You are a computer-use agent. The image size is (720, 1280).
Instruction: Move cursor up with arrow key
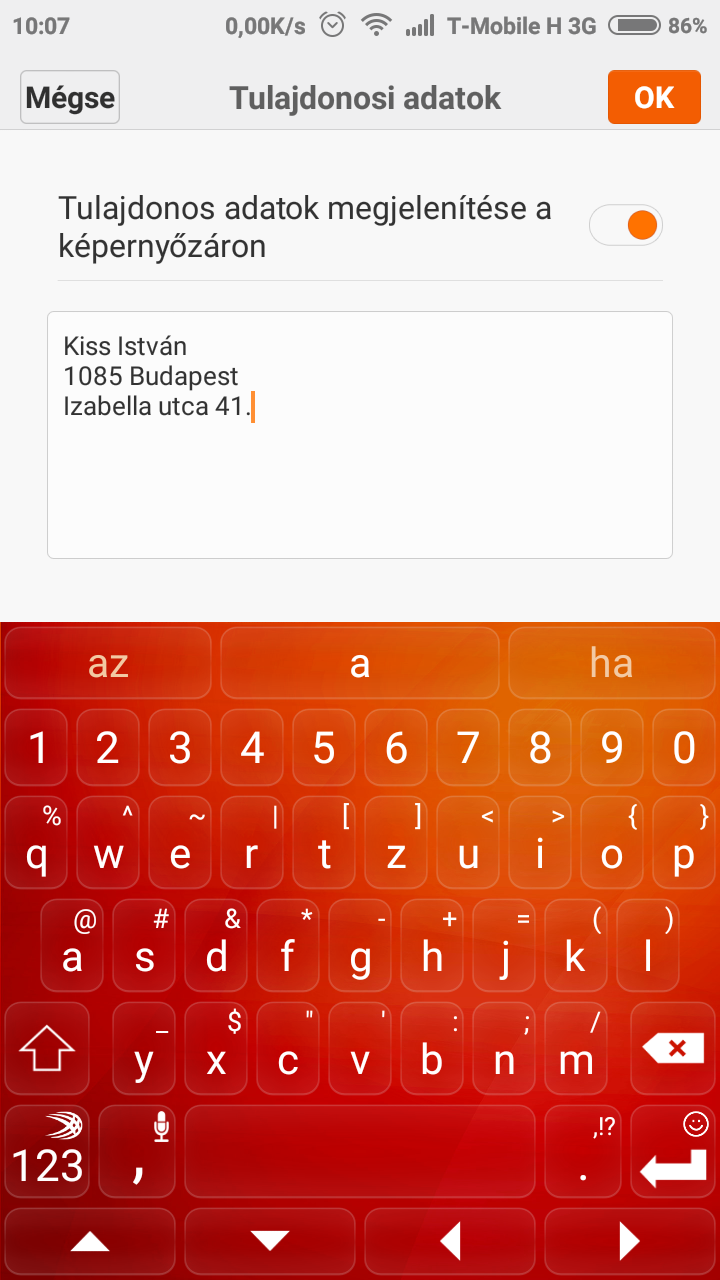(90, 1241)
